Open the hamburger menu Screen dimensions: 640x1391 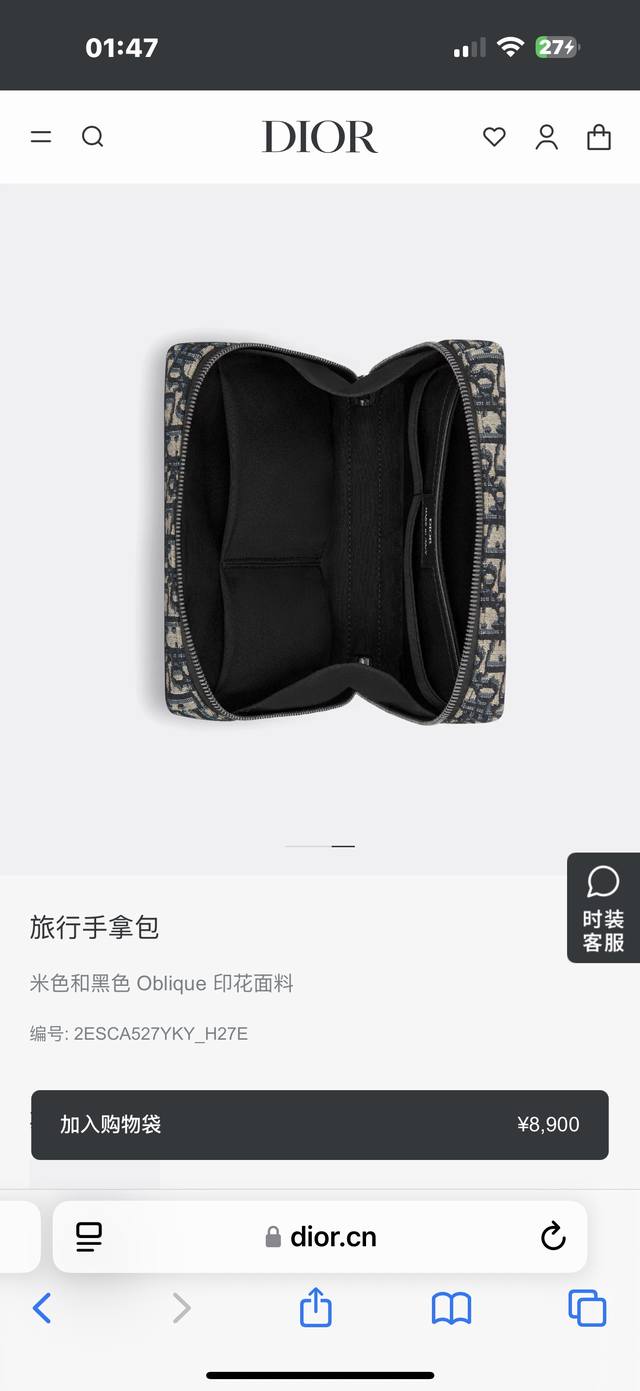click(x=41, y=137)
